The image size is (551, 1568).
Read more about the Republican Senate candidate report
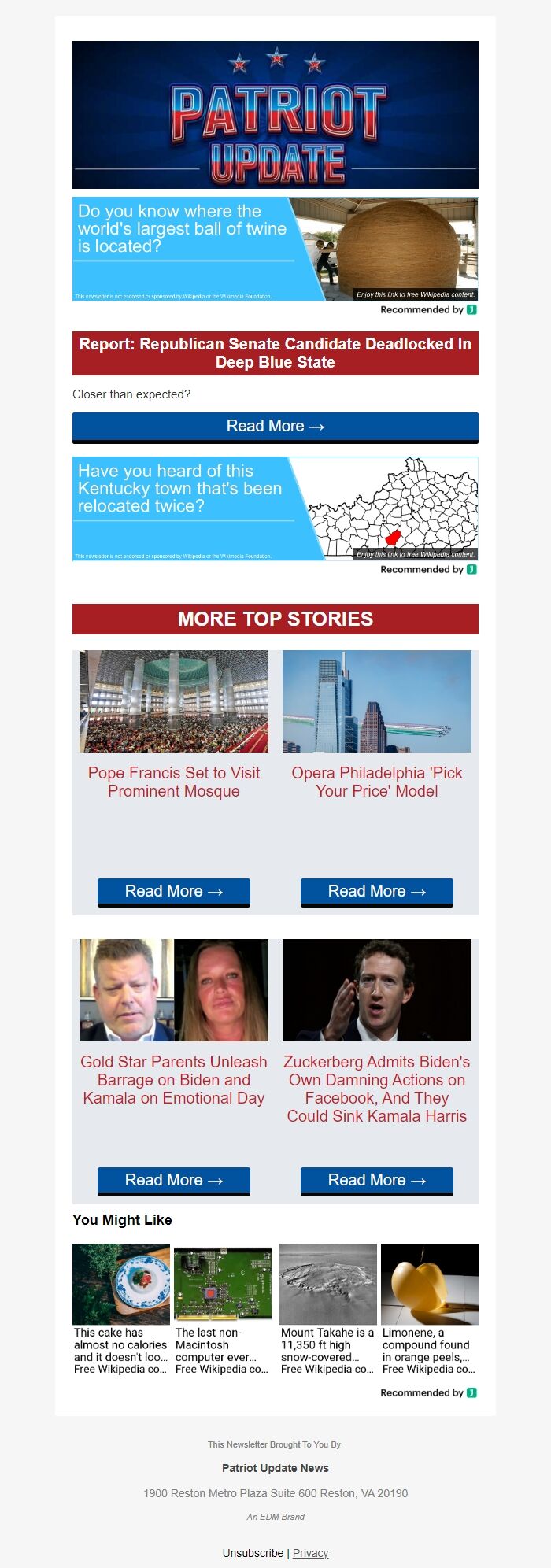pos(275,427)
